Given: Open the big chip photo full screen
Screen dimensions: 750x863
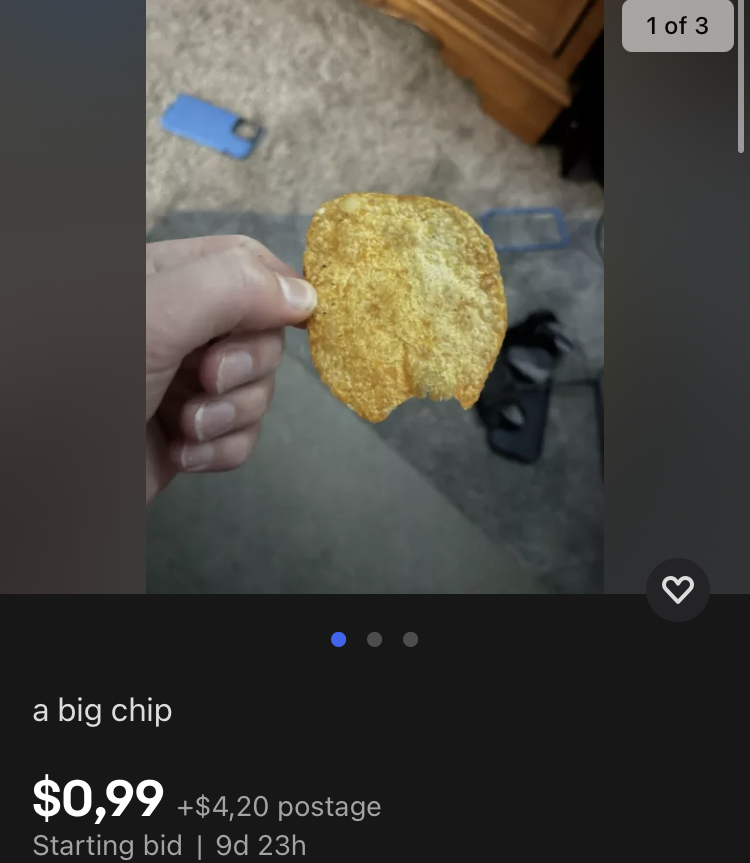Looking at the screenshot, I should (375, 300).
